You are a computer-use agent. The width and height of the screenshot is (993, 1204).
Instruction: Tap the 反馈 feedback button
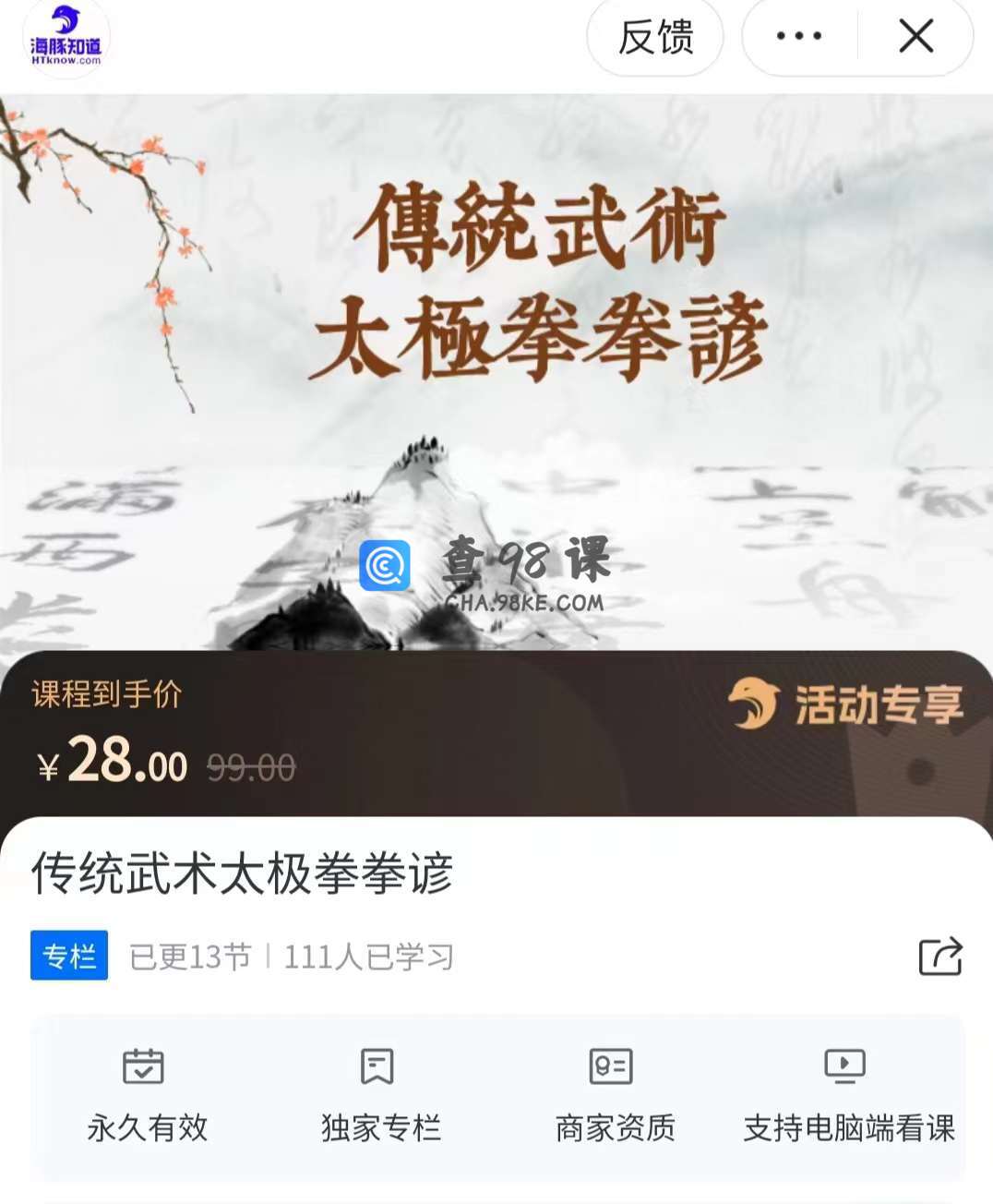[x=655, y=38]
